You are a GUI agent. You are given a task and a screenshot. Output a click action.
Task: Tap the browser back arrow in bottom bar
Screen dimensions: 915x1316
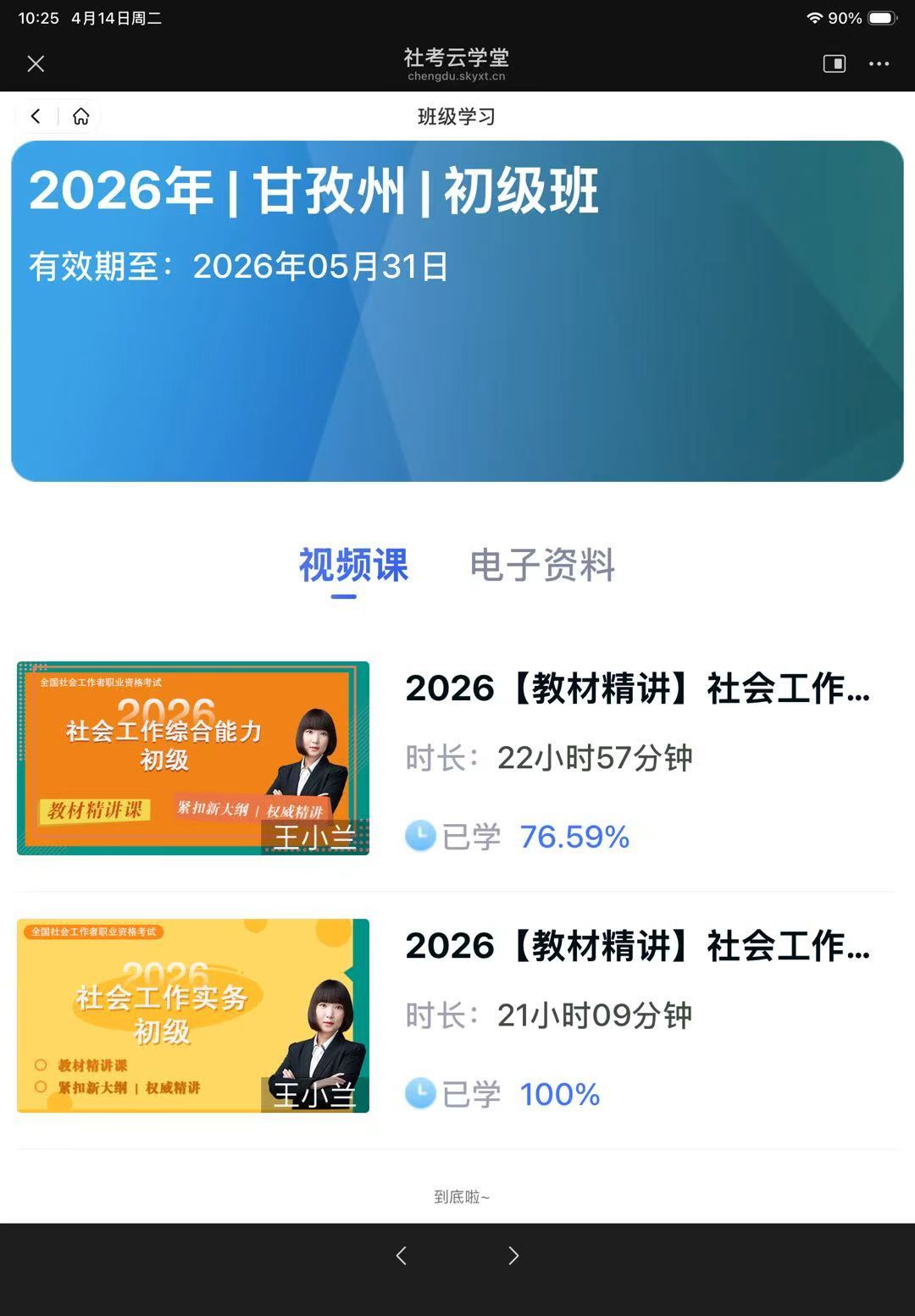(402, 1255)
